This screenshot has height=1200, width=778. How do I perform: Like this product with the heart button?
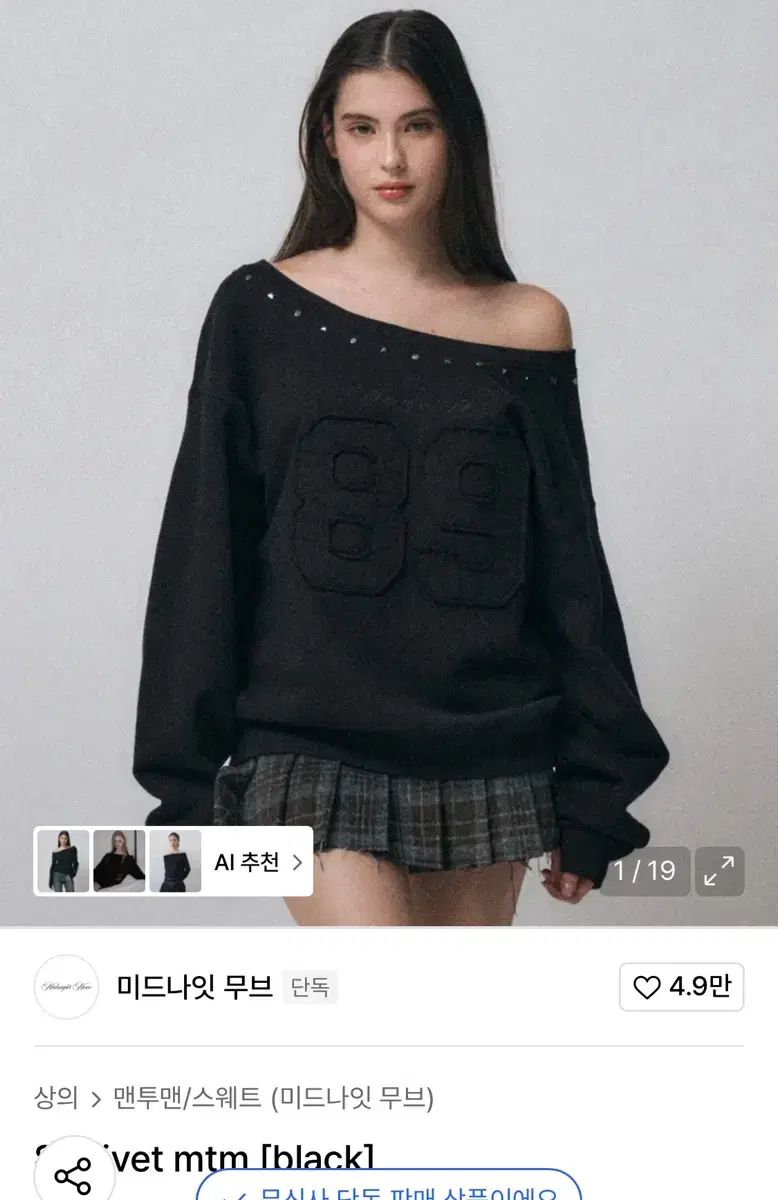click(x=681, y=987)
